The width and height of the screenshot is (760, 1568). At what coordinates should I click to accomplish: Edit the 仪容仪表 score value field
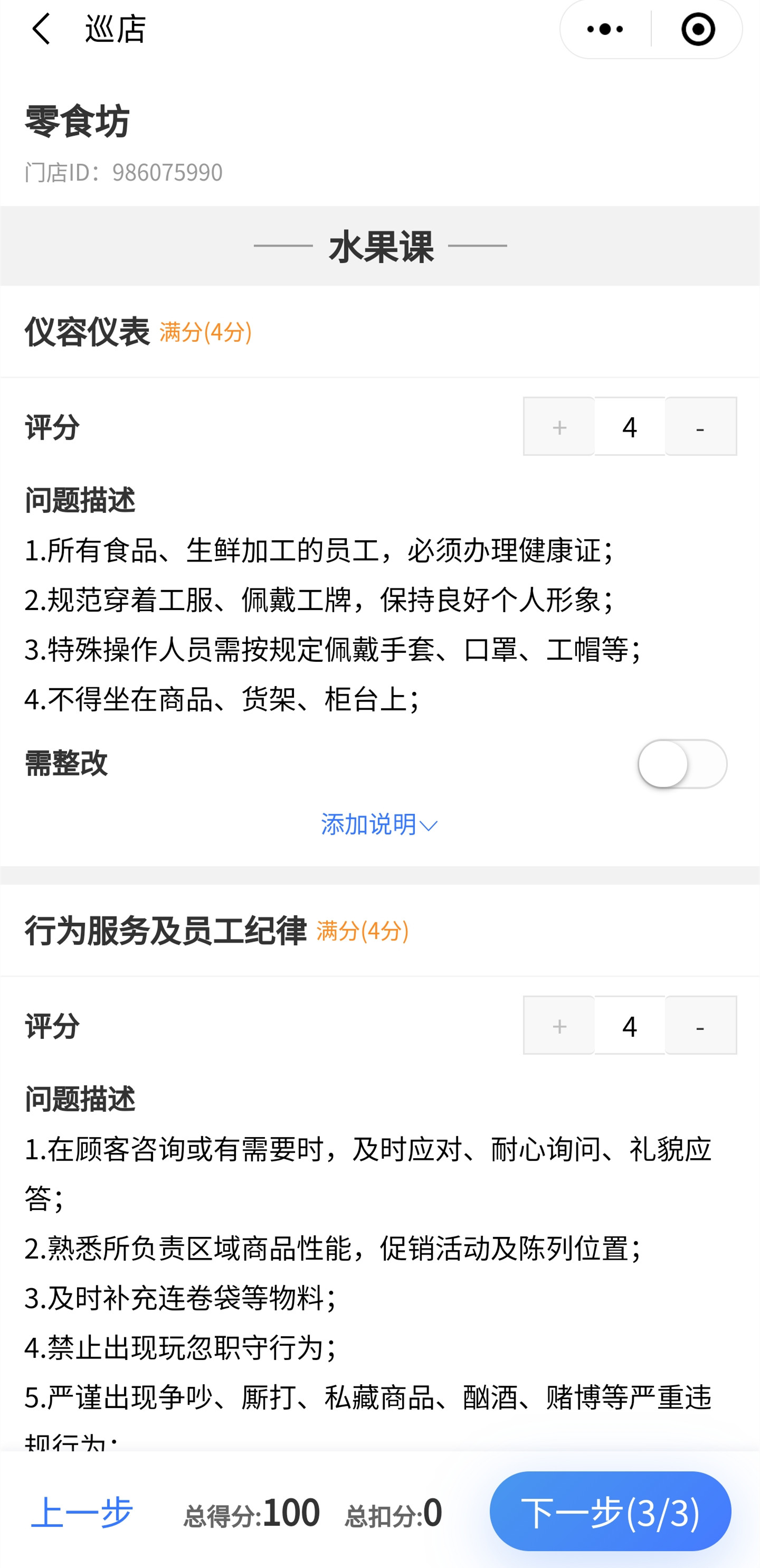pyautogui.click(x=629, y=427)
